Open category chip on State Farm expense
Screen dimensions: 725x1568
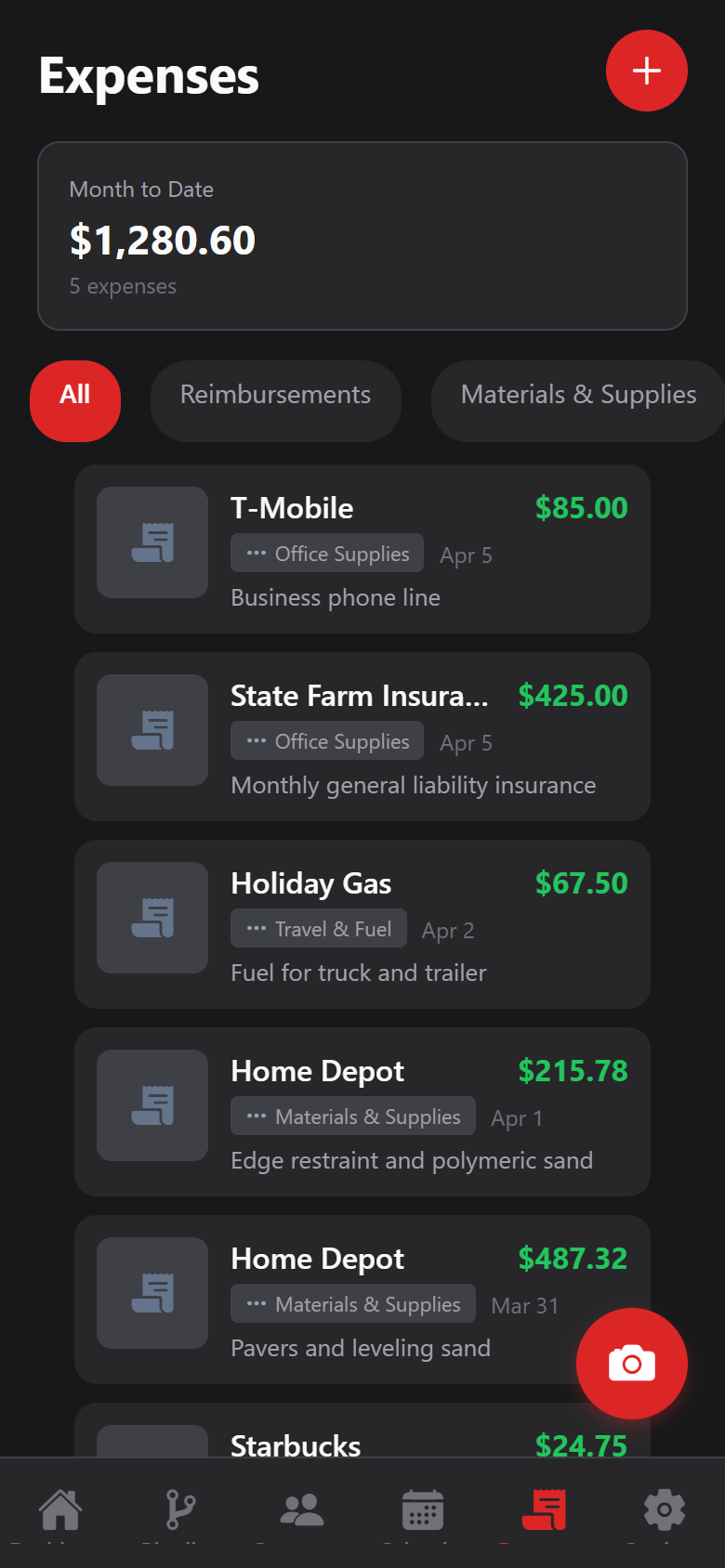[326, 740]
